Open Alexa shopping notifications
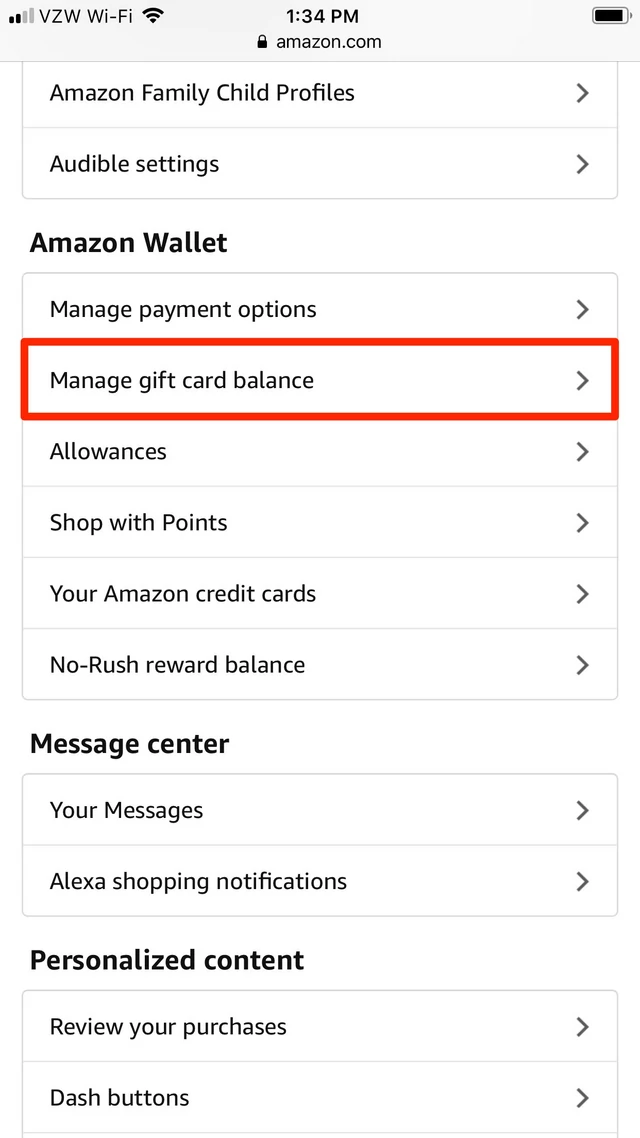Viewport: 640px width, 1138px height. click(x=320, y=881)
